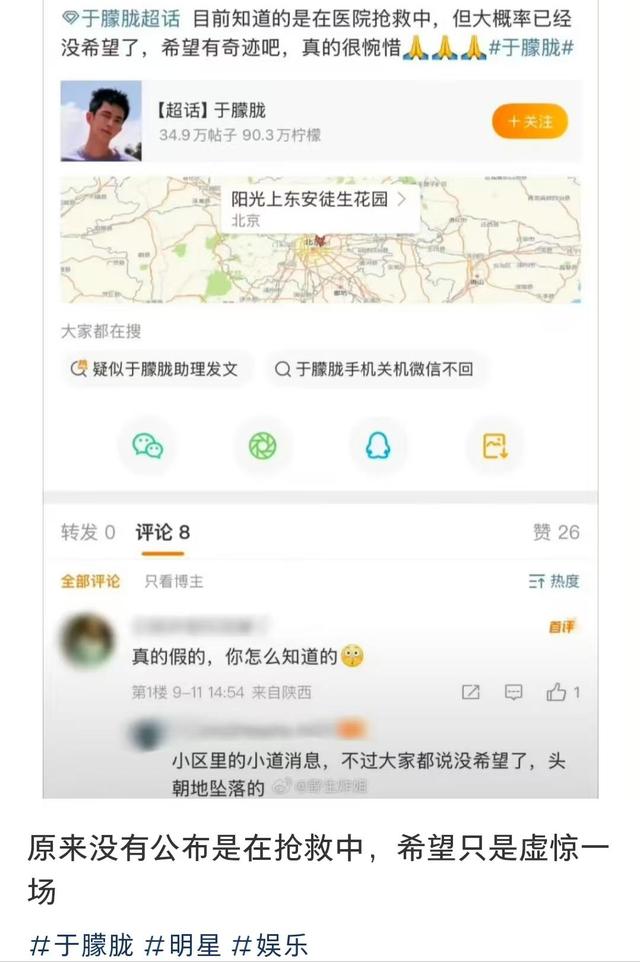
Task: Open the #娱乐 hashtag
Action: point(270,944)
